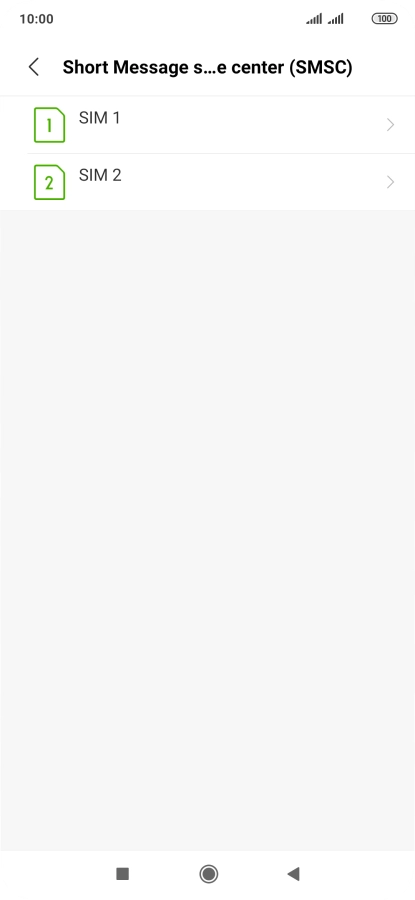Tap the system home button
Image resolution: width=415 pixels, height=900 pixels.
(208, 874)
